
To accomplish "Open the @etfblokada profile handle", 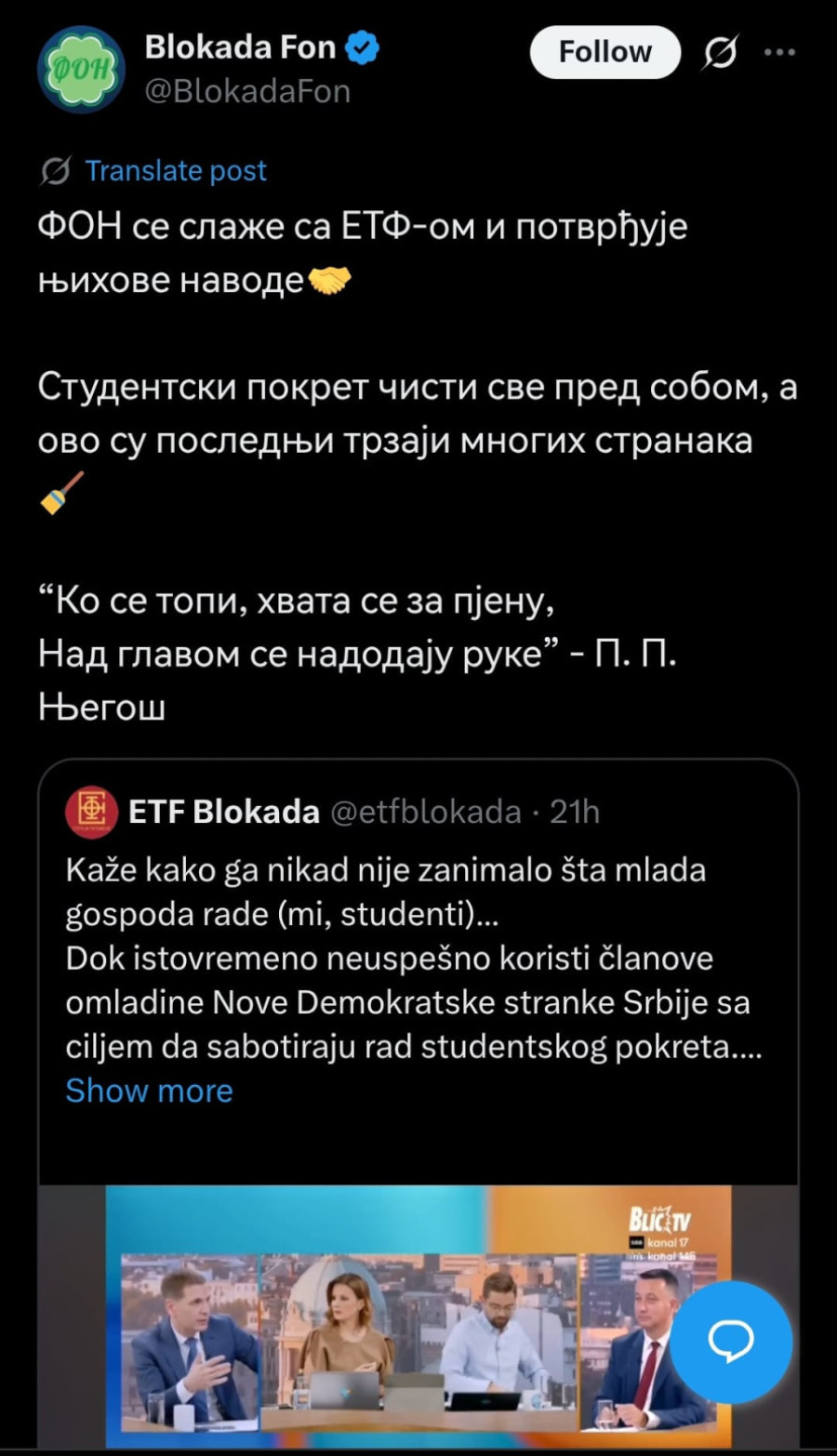I will pyautogui.click(x=430, y=811).
